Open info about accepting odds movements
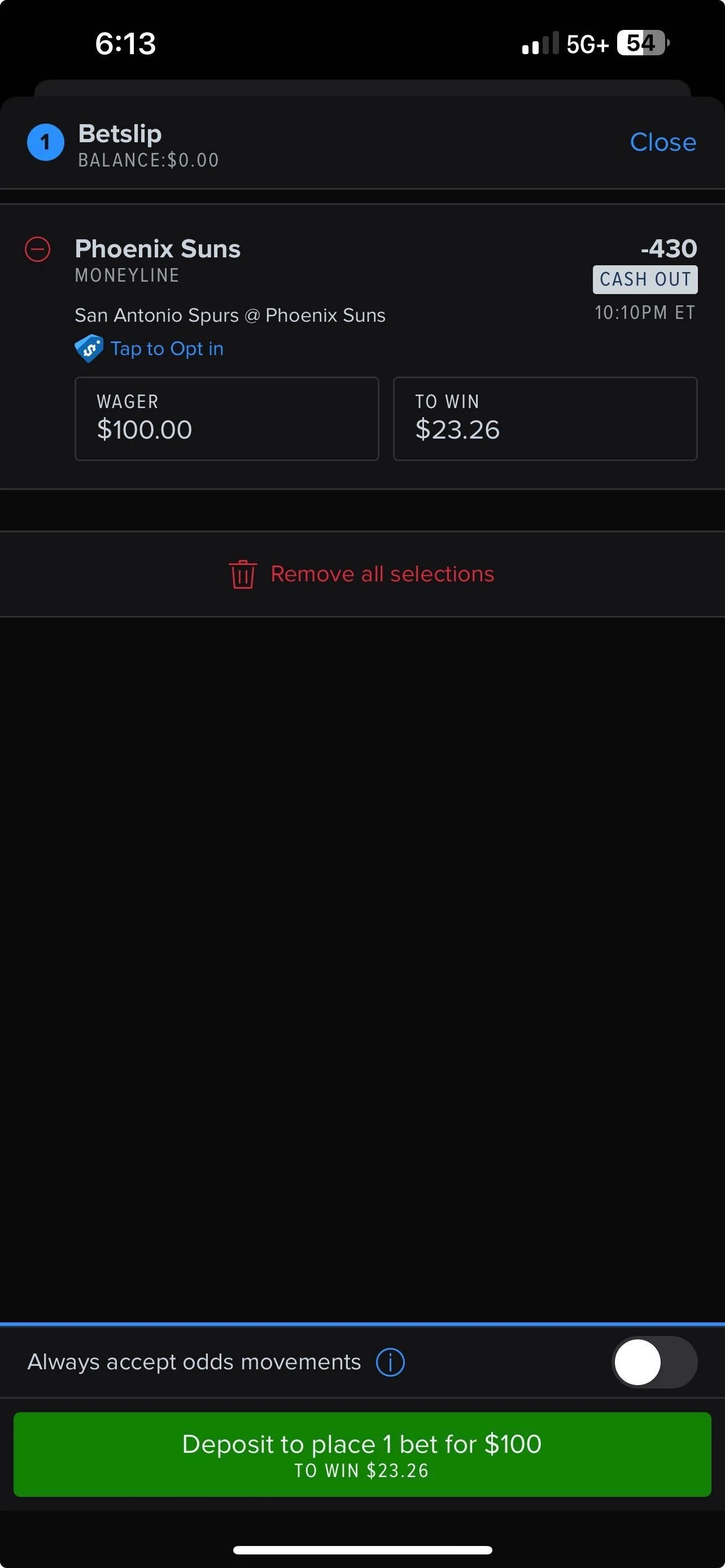 tap(390, 1362)
